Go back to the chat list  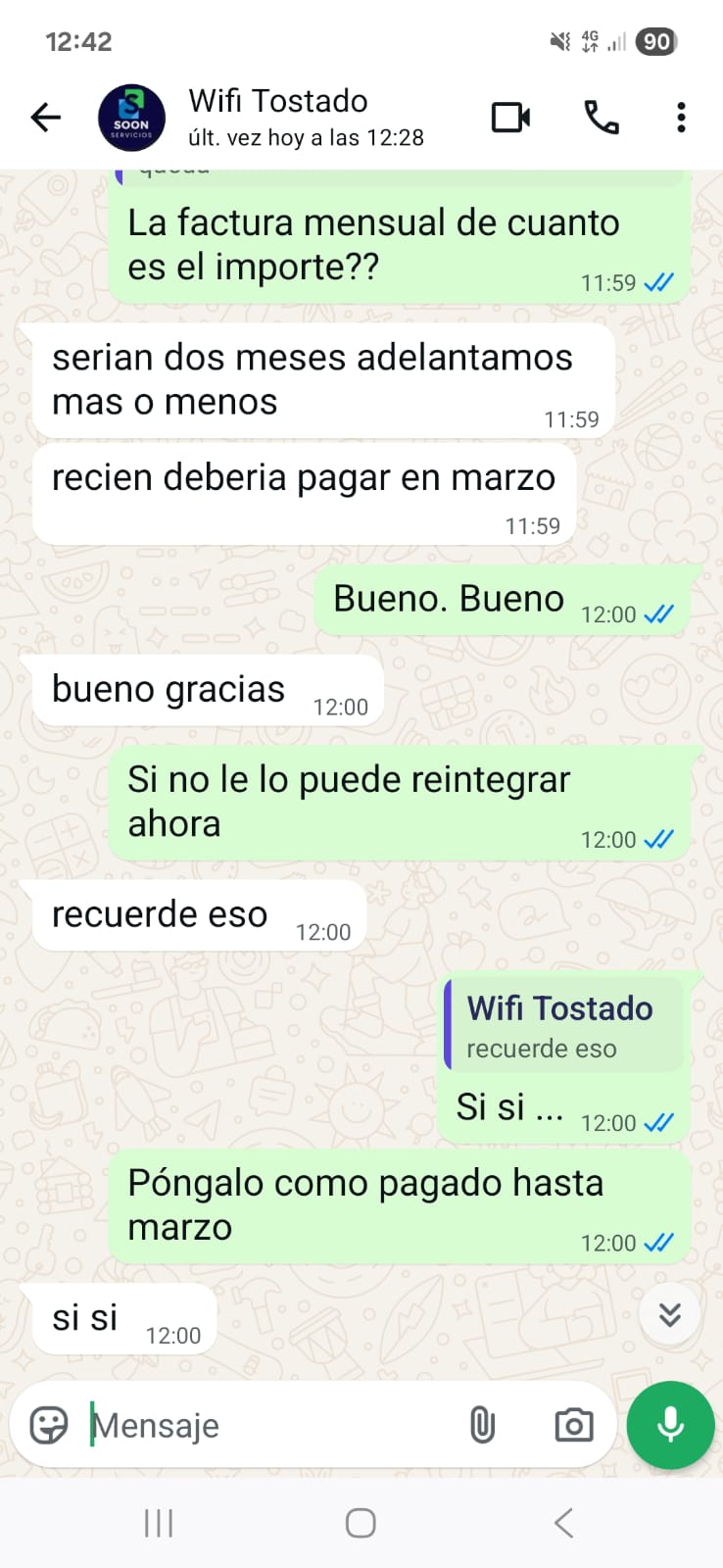point(45,118)
